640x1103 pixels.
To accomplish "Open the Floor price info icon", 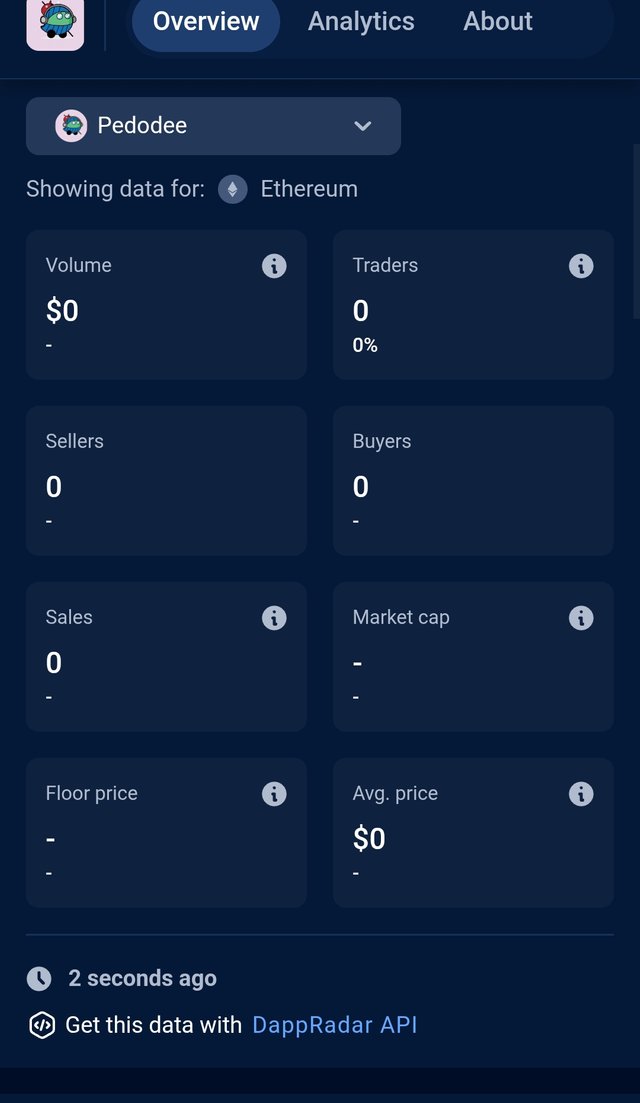I will point(274,793).
